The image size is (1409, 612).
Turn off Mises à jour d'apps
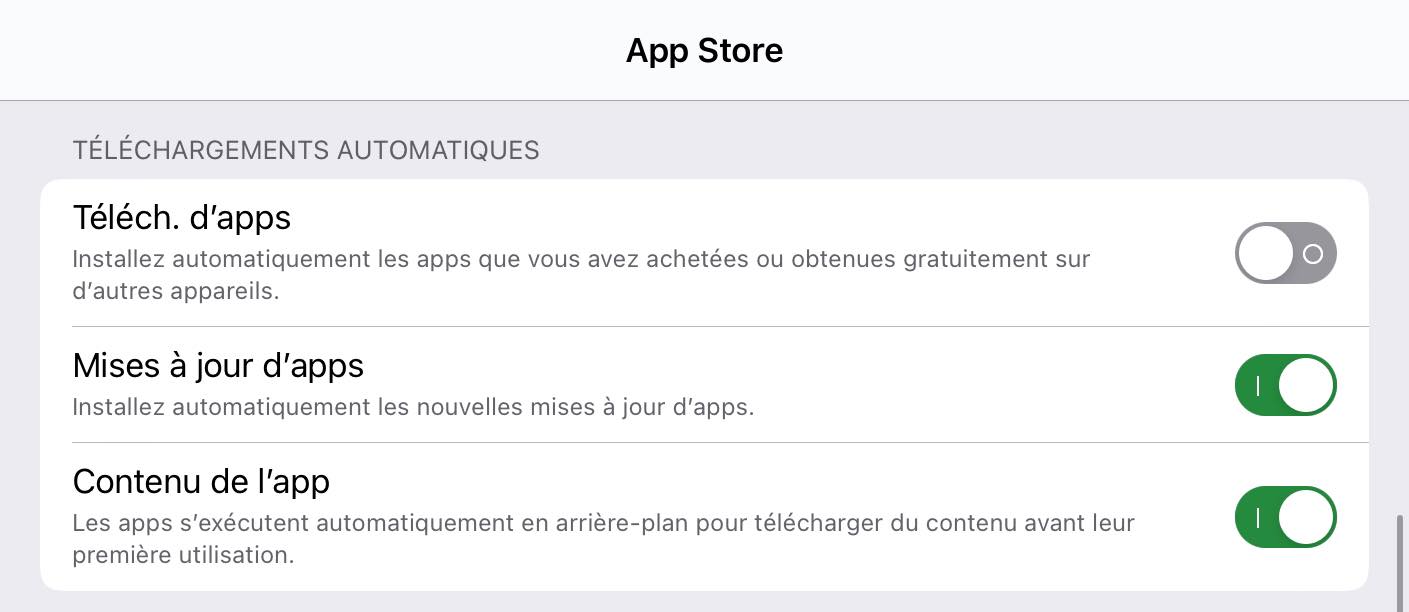pyautogui.click(x=1285, y=385)
